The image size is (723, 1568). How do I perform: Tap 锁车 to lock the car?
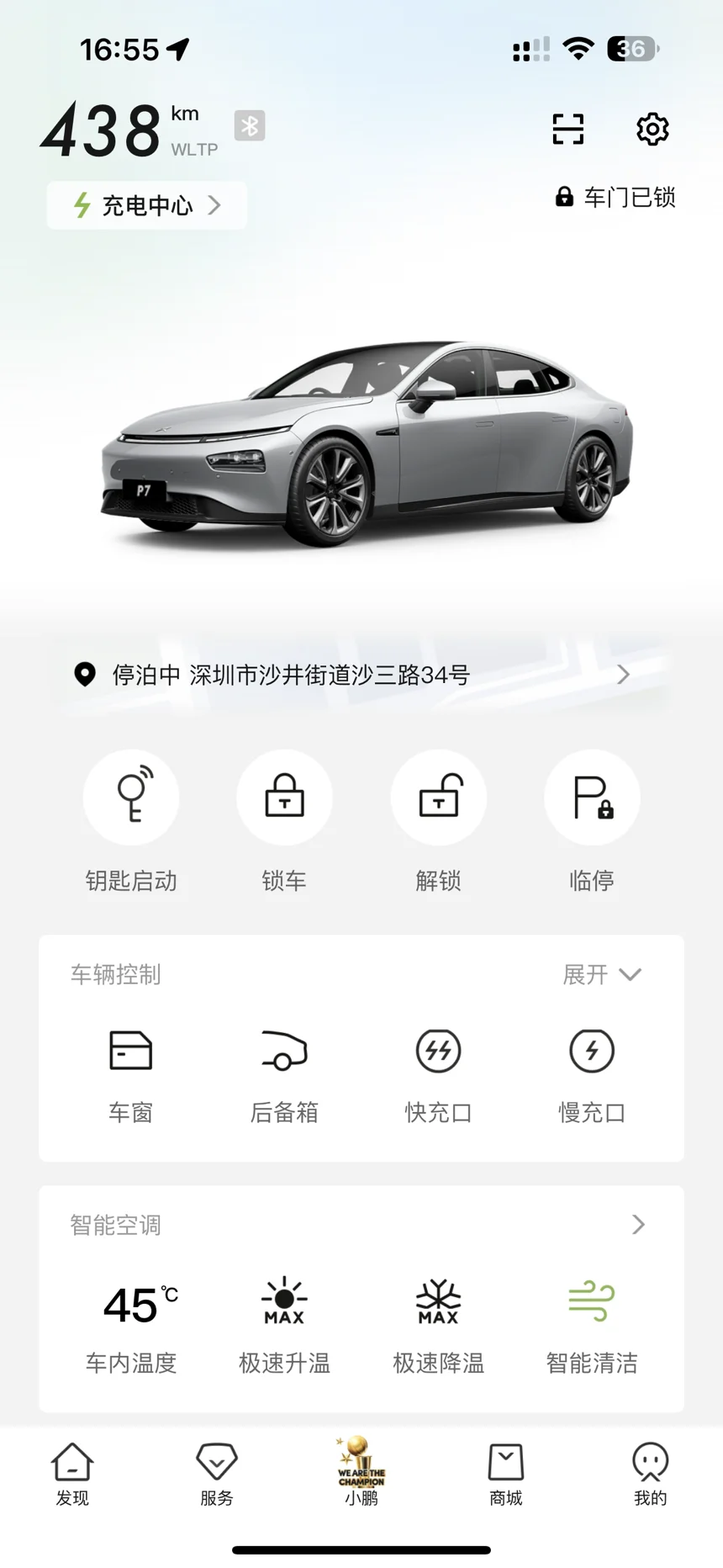pos(284,822)
